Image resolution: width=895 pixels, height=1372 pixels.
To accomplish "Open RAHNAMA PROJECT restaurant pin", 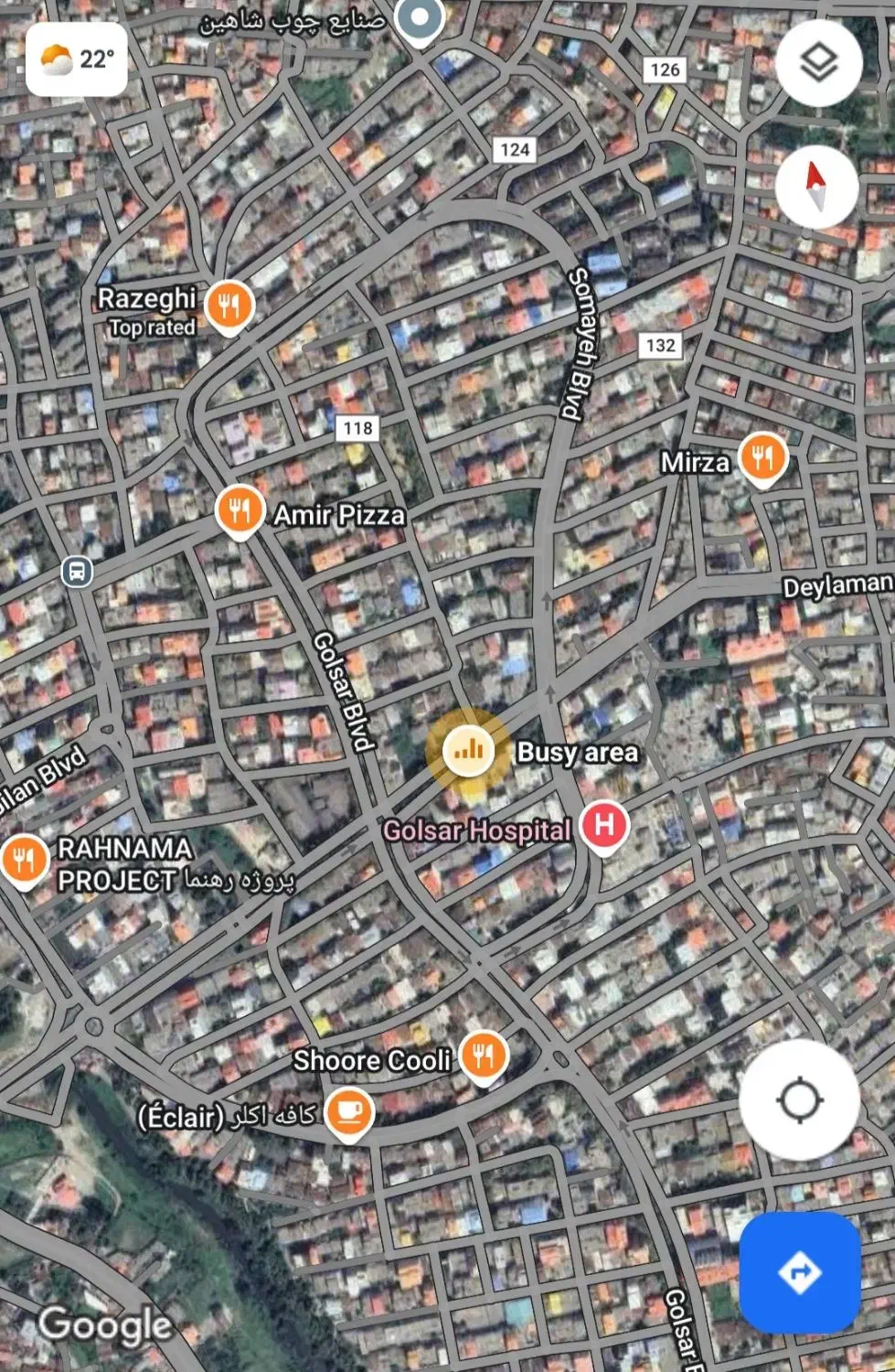I will [x=24, y=860].
